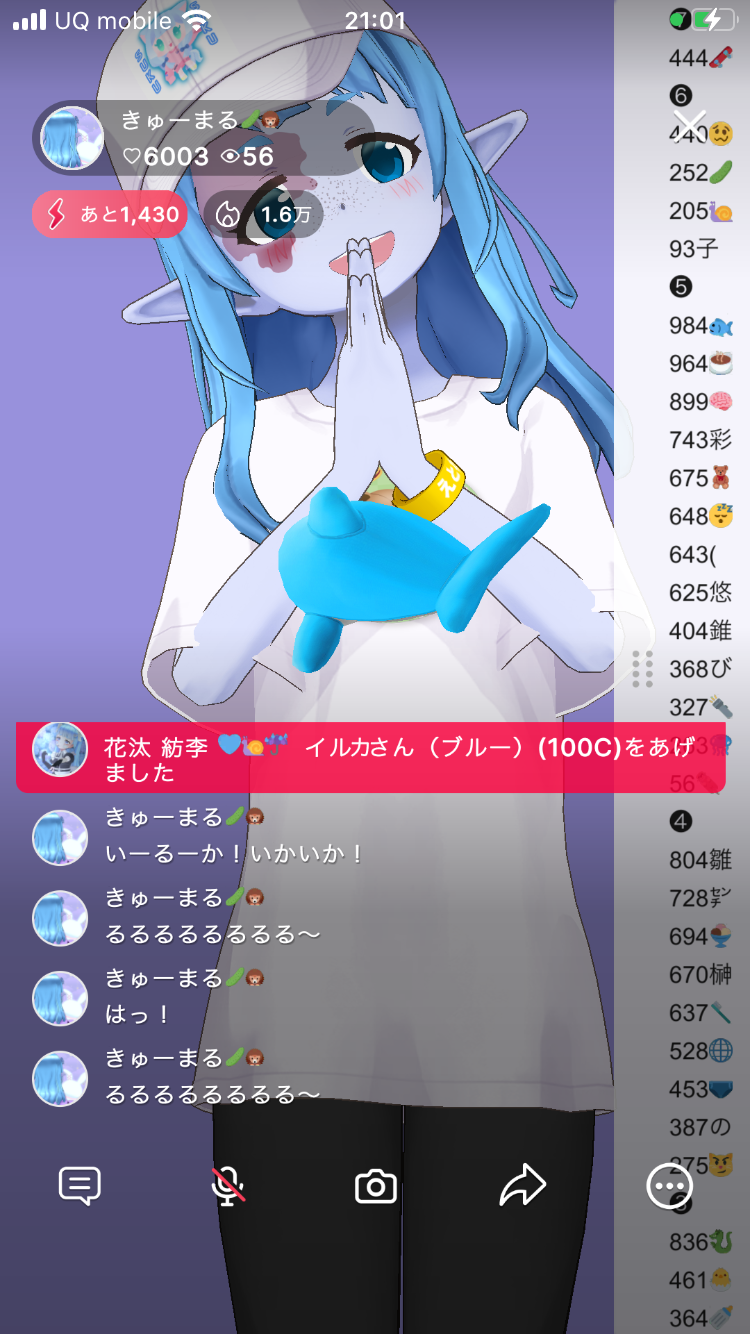Take a screenshot with camera icon
750x1334 pixels.
[376, 1187]
